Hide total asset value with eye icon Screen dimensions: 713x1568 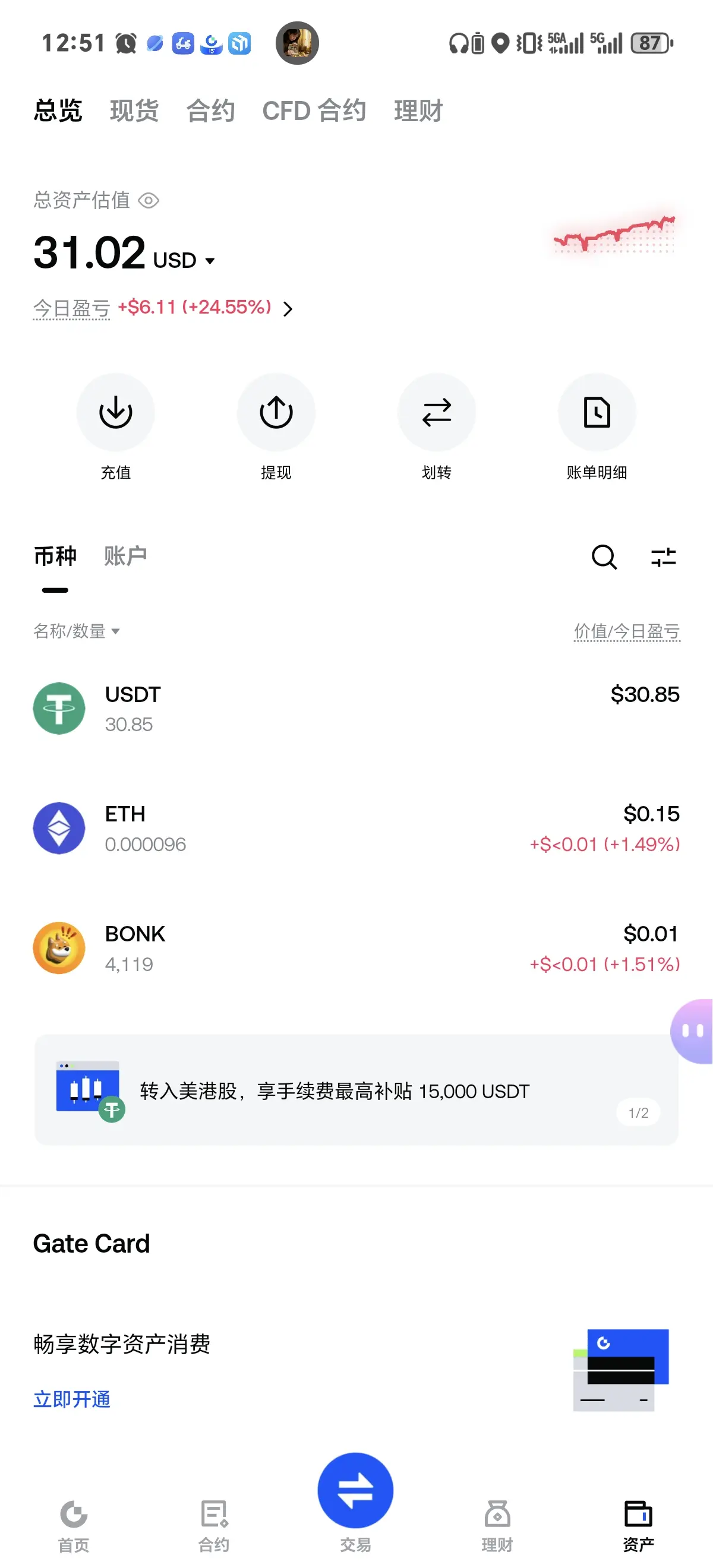149,200
